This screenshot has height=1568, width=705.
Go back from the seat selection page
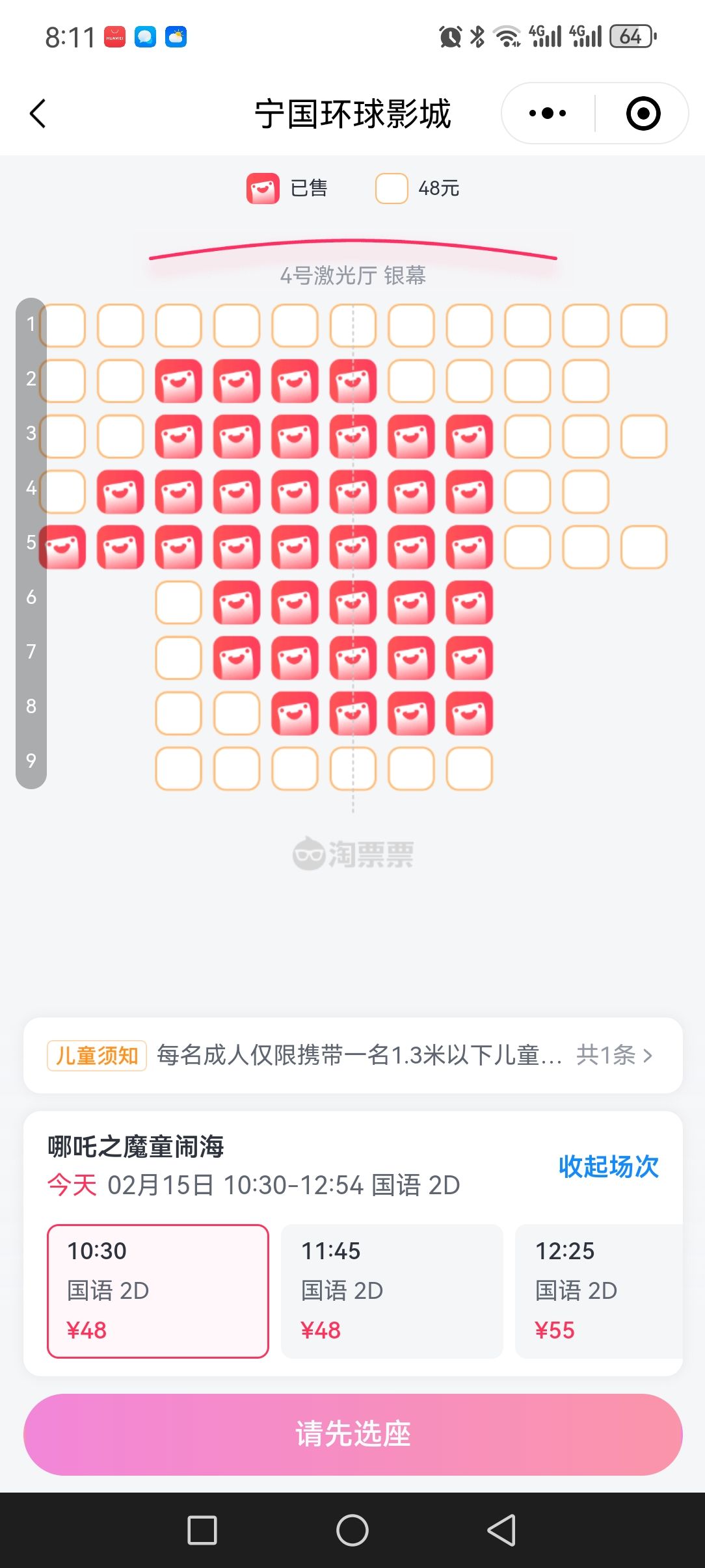pos(38,114)
